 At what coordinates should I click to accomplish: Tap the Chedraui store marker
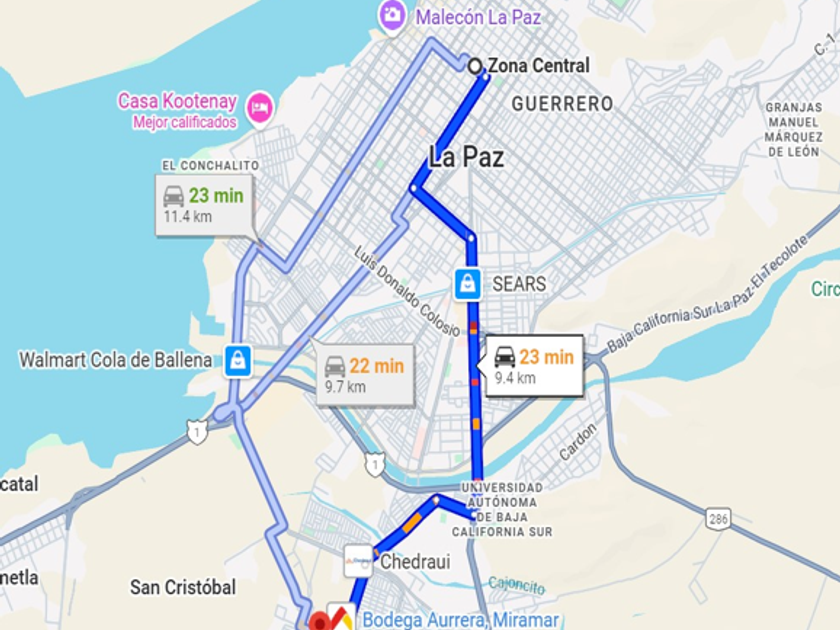point(358,561)
